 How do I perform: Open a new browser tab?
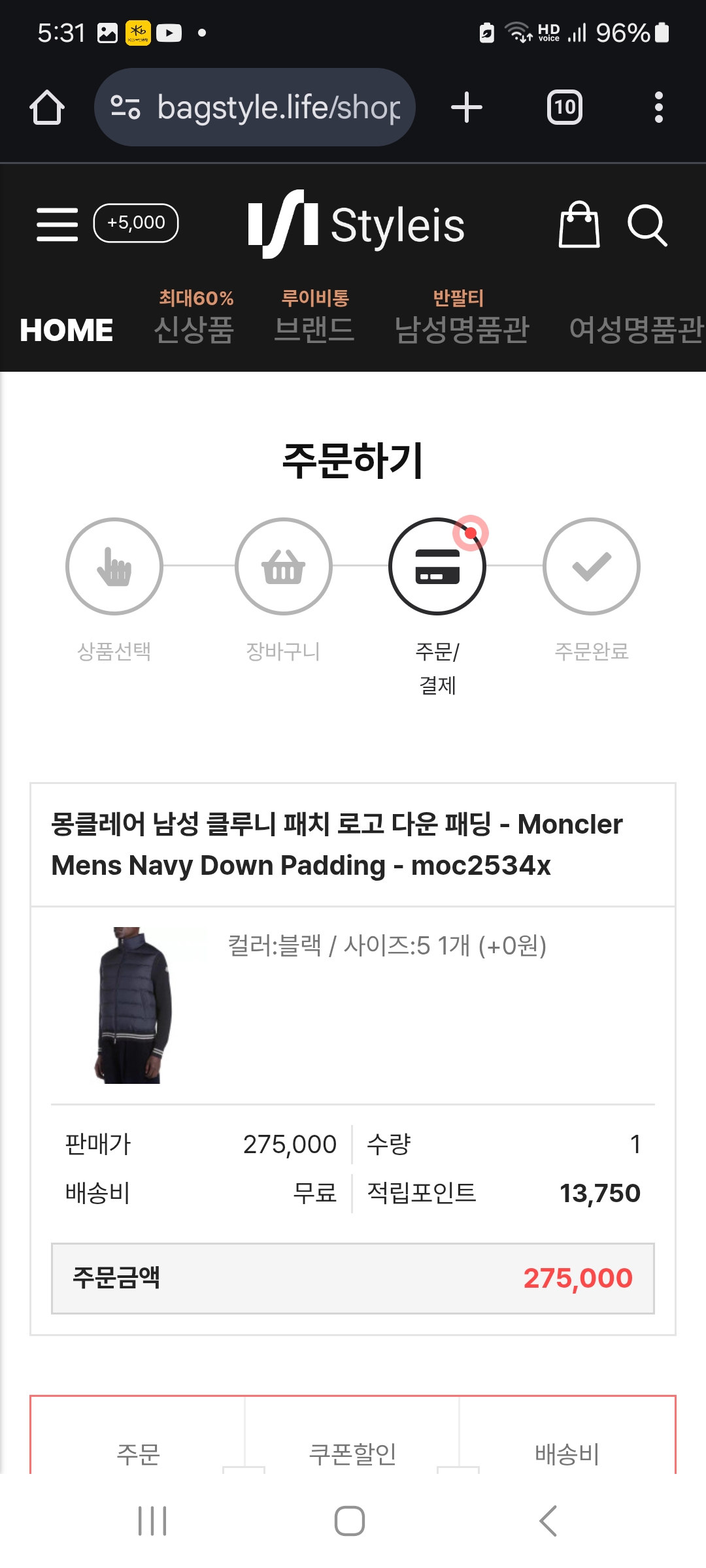pyautogui.click(x=467, y=107)
